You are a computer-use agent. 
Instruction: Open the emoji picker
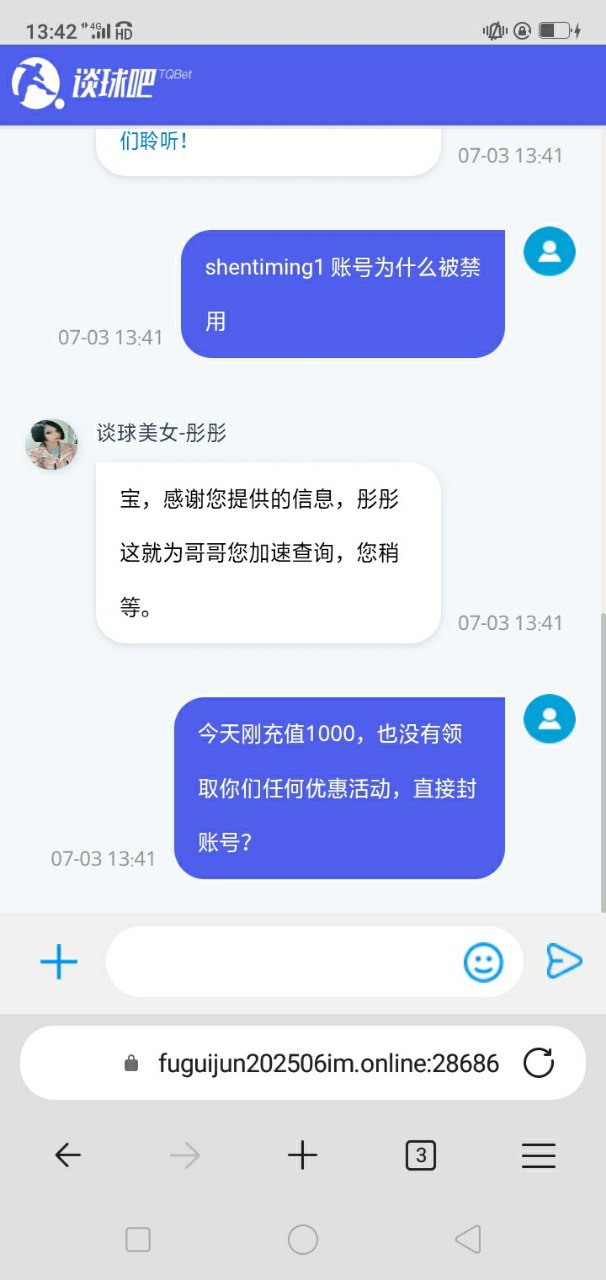[x=483, y=962]
